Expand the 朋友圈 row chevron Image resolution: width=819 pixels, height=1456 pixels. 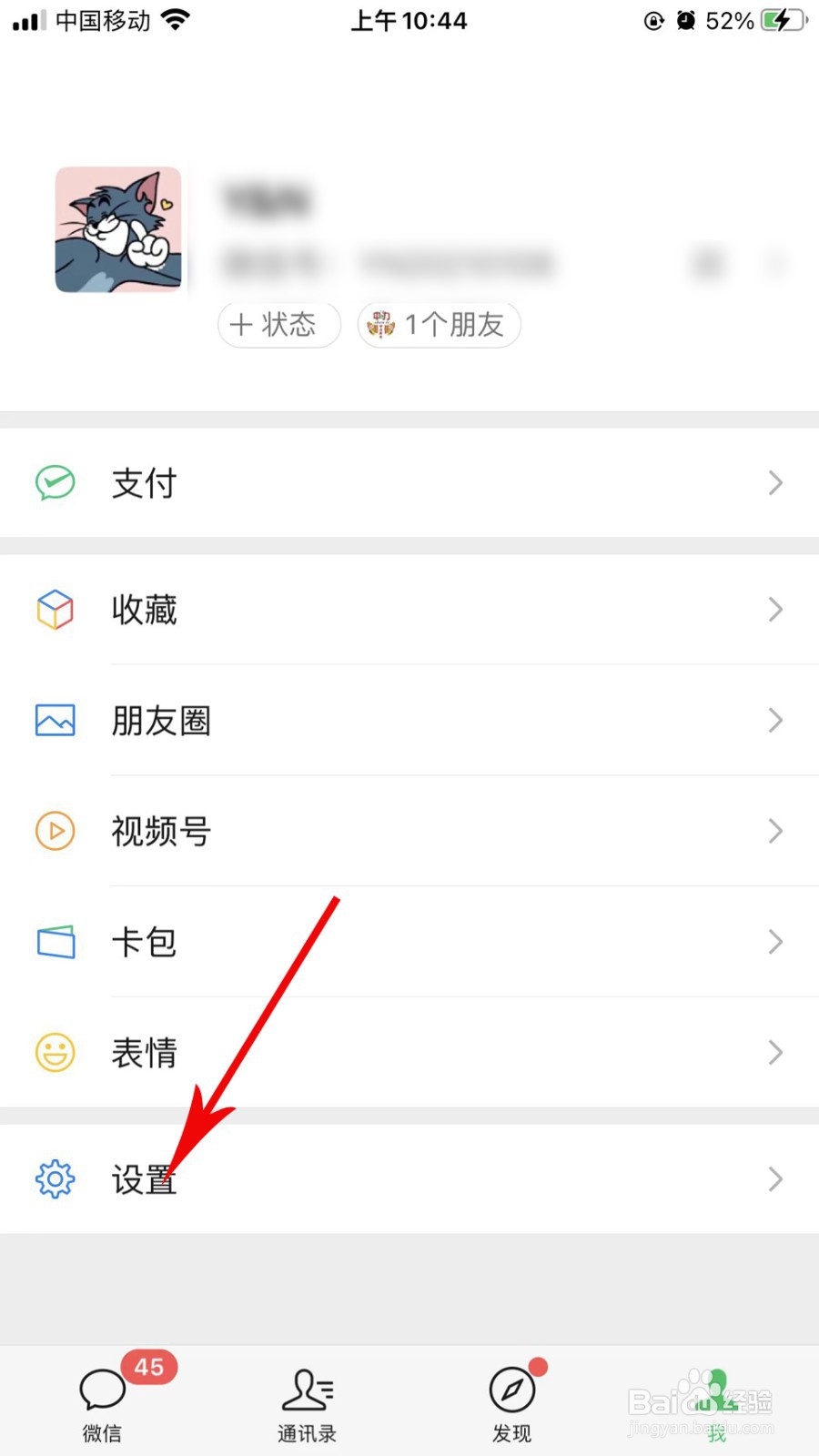click(774, 720)
